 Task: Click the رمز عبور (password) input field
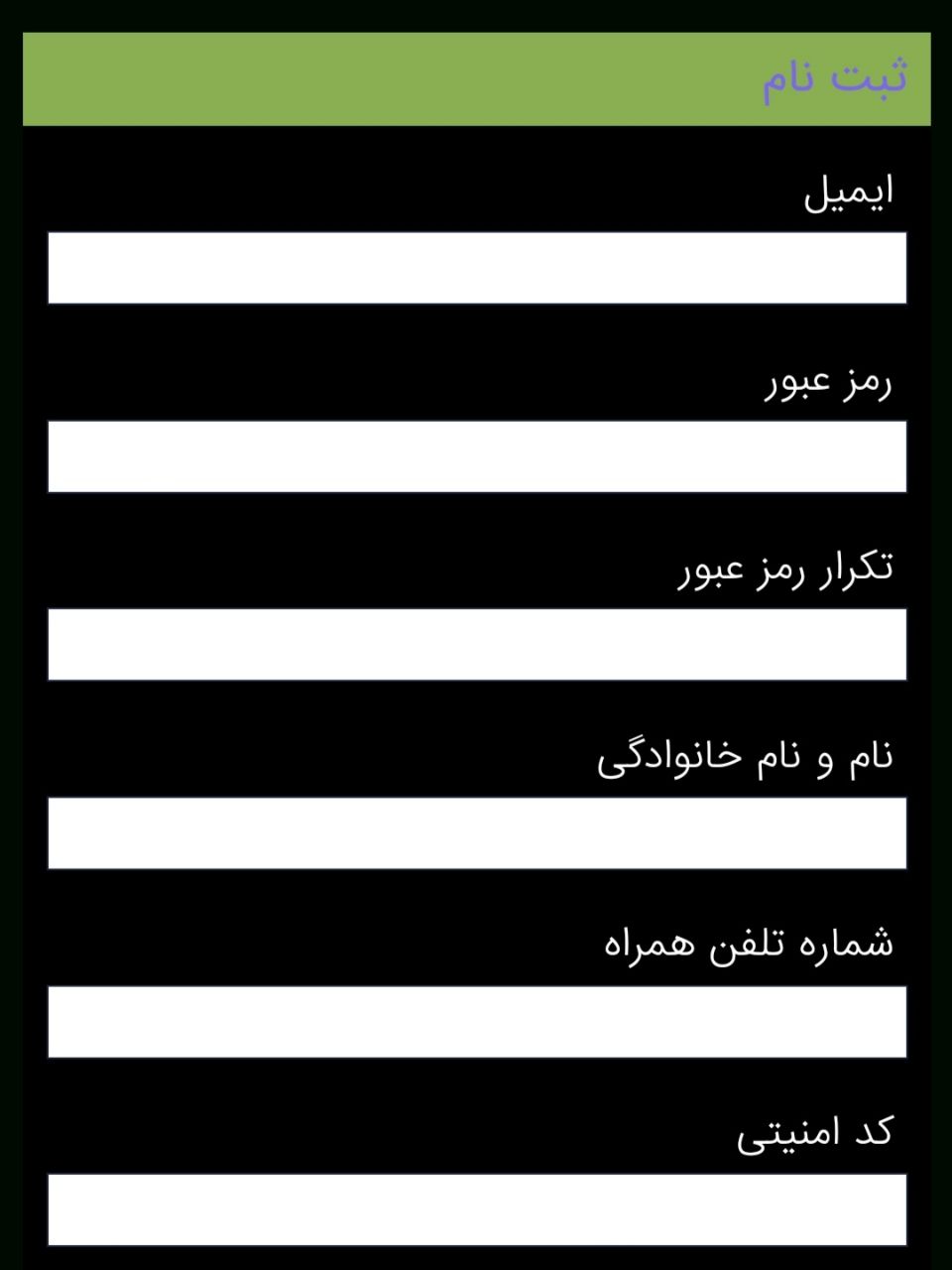point(476,456)
